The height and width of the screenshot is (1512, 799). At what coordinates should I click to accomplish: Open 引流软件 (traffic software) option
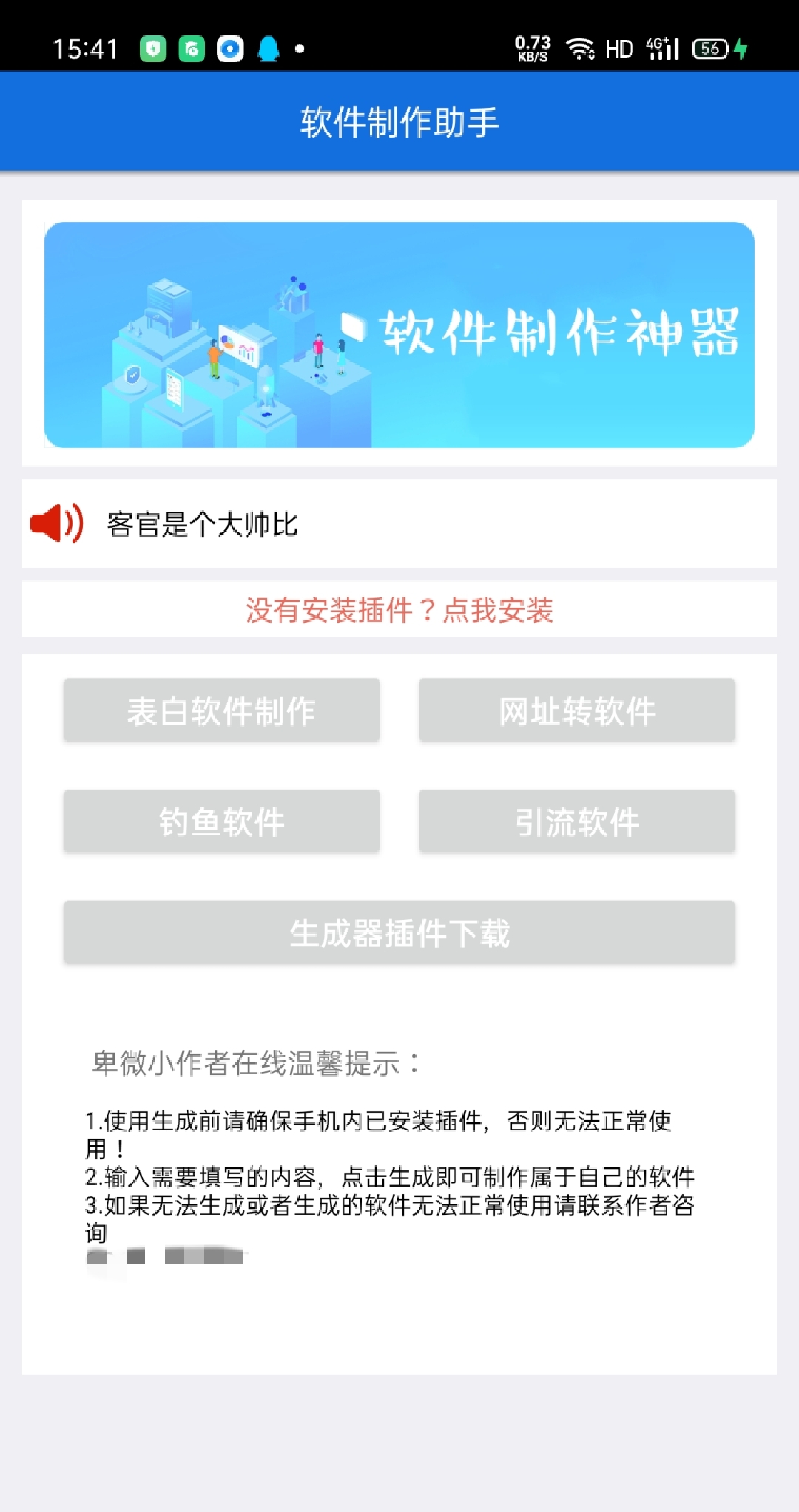click(x=578, y=821)
